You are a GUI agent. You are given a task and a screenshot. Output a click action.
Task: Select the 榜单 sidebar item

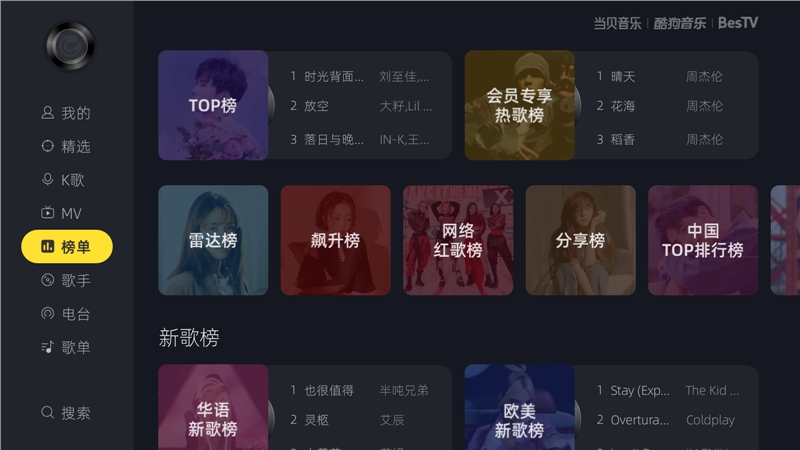67,246
